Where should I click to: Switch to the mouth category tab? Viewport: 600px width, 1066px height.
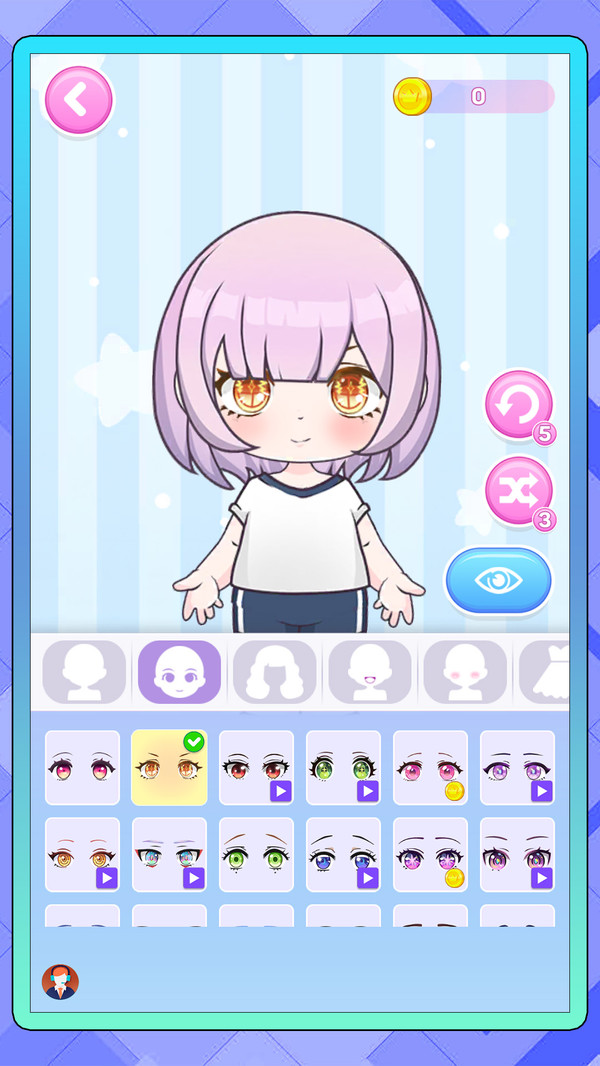[x=370, y=672]
